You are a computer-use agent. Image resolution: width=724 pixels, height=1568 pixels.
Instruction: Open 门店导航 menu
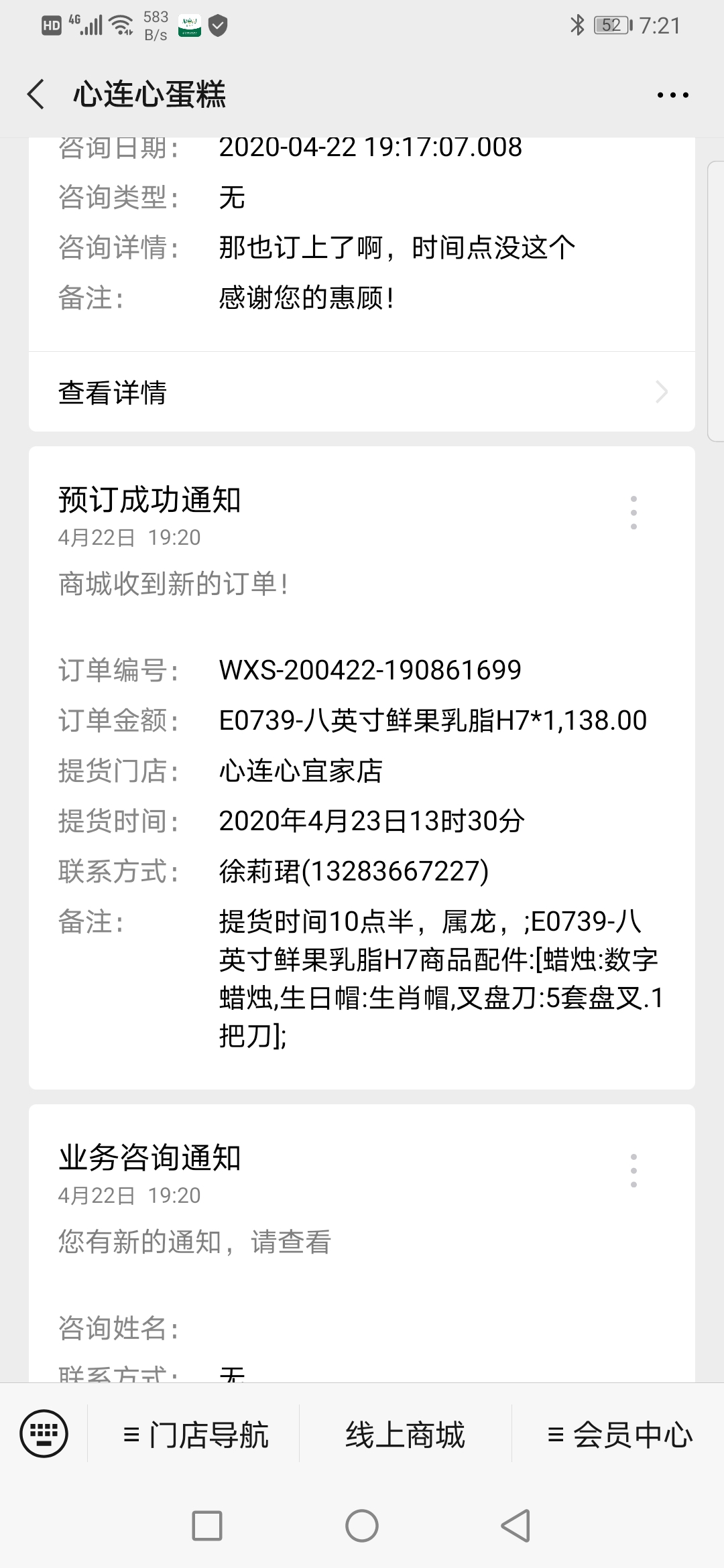(194, 1435)
